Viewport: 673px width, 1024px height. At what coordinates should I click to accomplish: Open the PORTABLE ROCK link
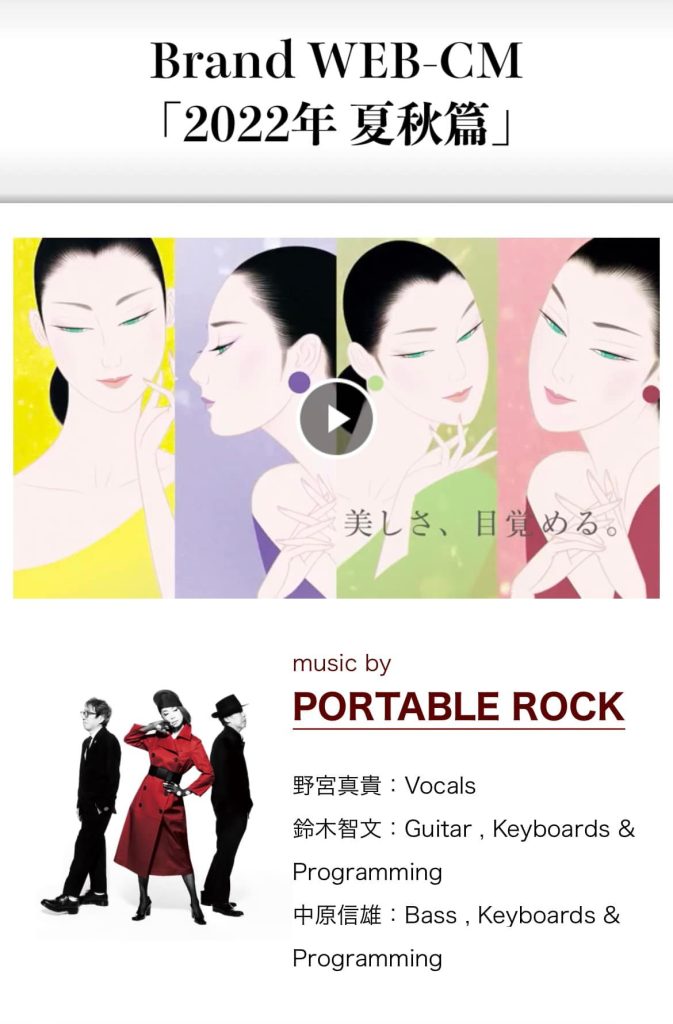[x=458, y=707]
